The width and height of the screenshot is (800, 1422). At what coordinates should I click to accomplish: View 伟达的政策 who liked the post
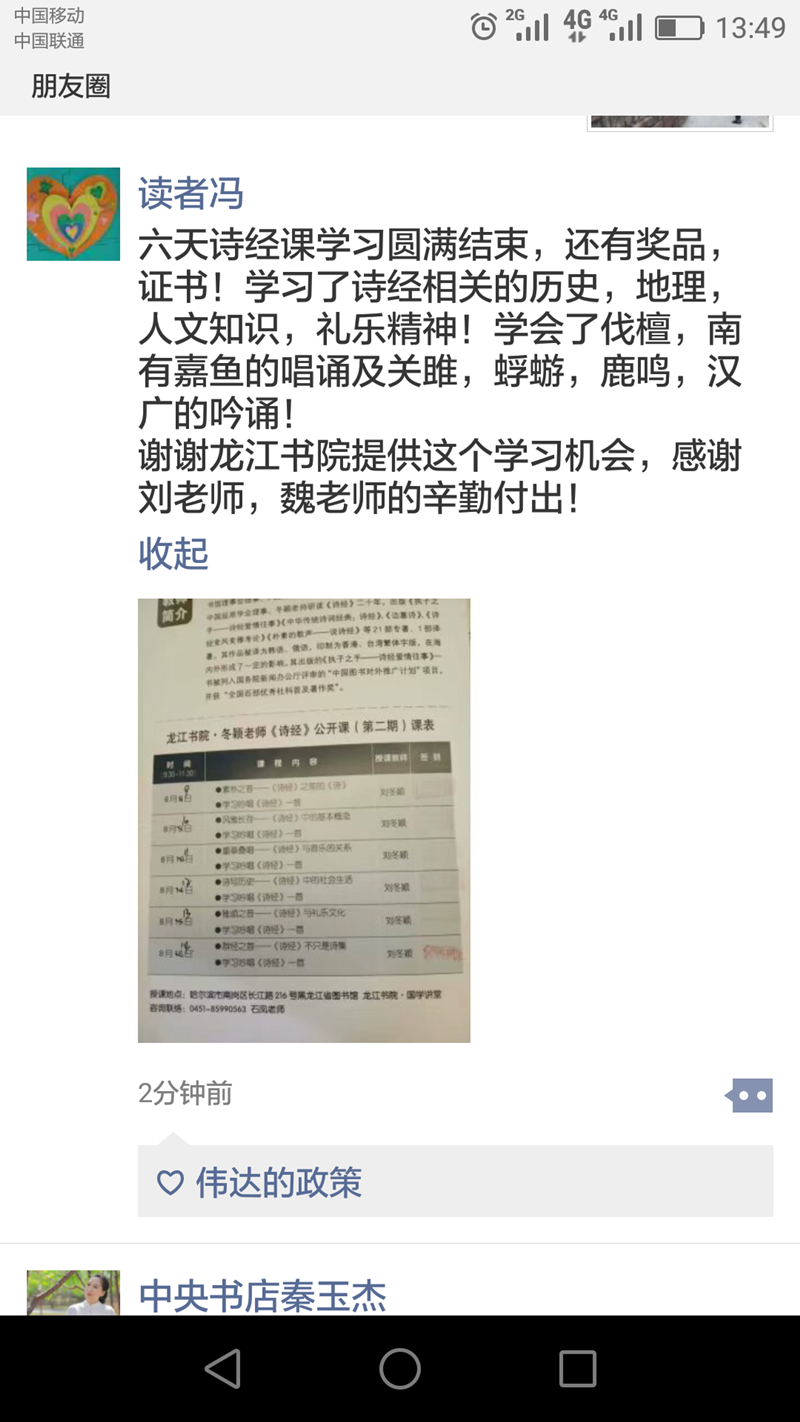pyautogui.click(x=278, y=1182)
